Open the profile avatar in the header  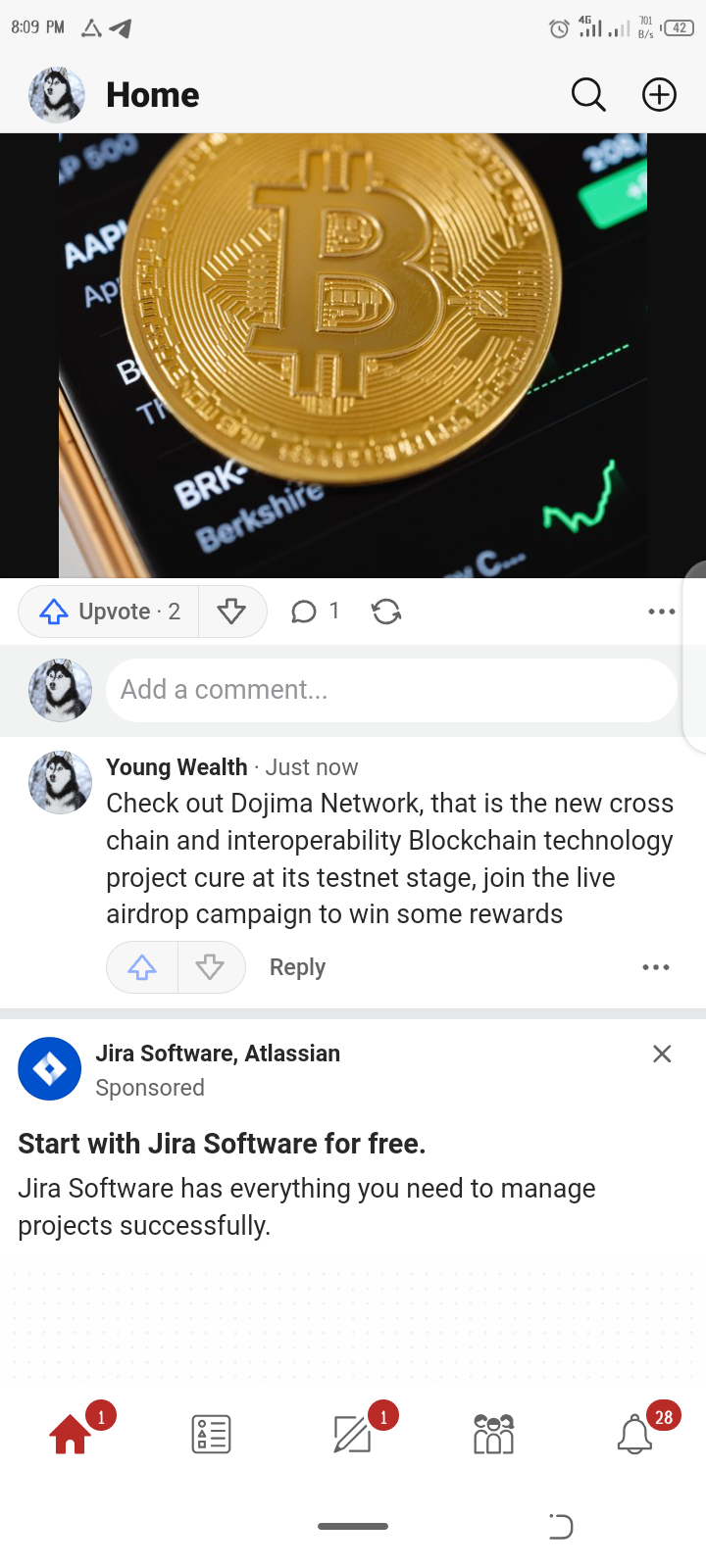tap(57, 95)
